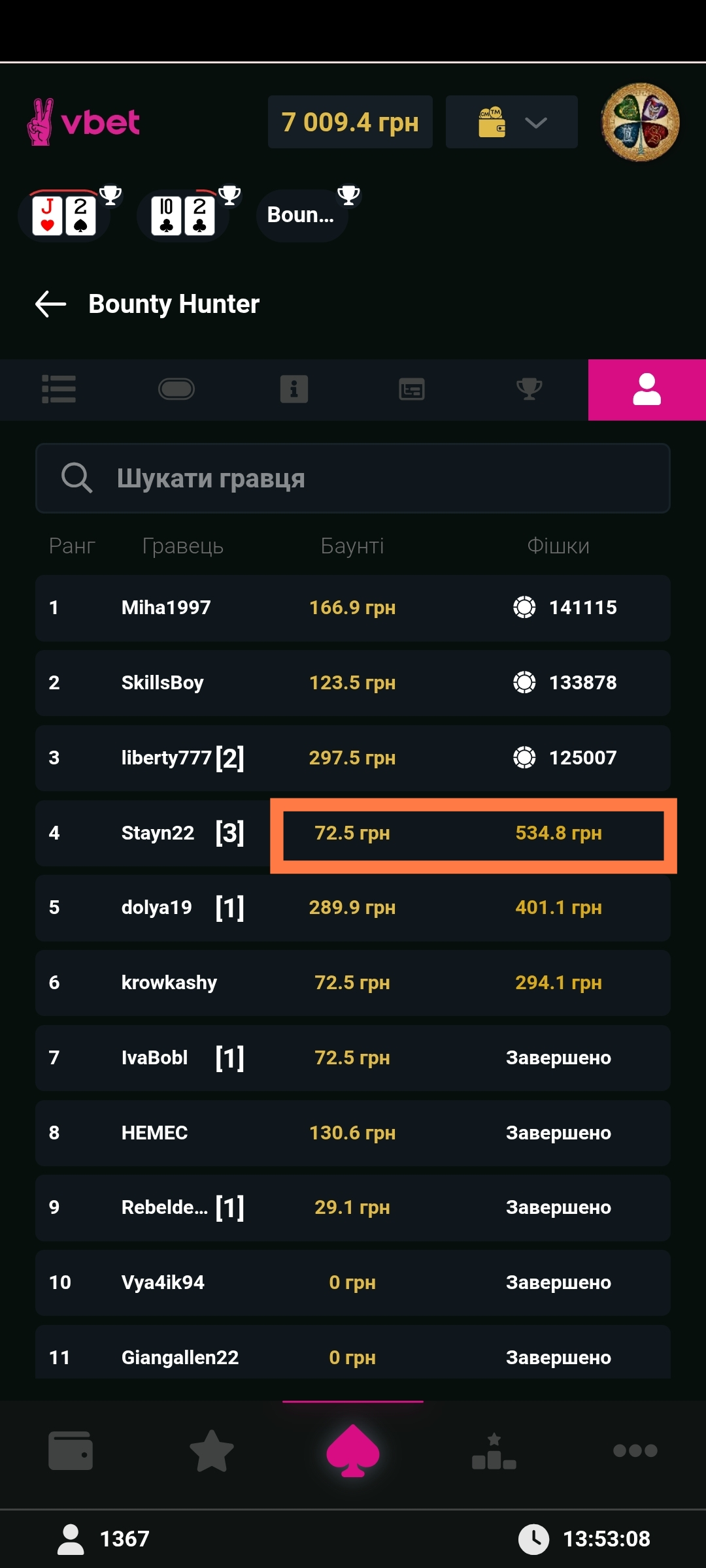Image resolution: width=706 pixels, height=1568 pixels.
Task: Open the structure layout tab
Action: pyautogui.click(x=412, y=389)
